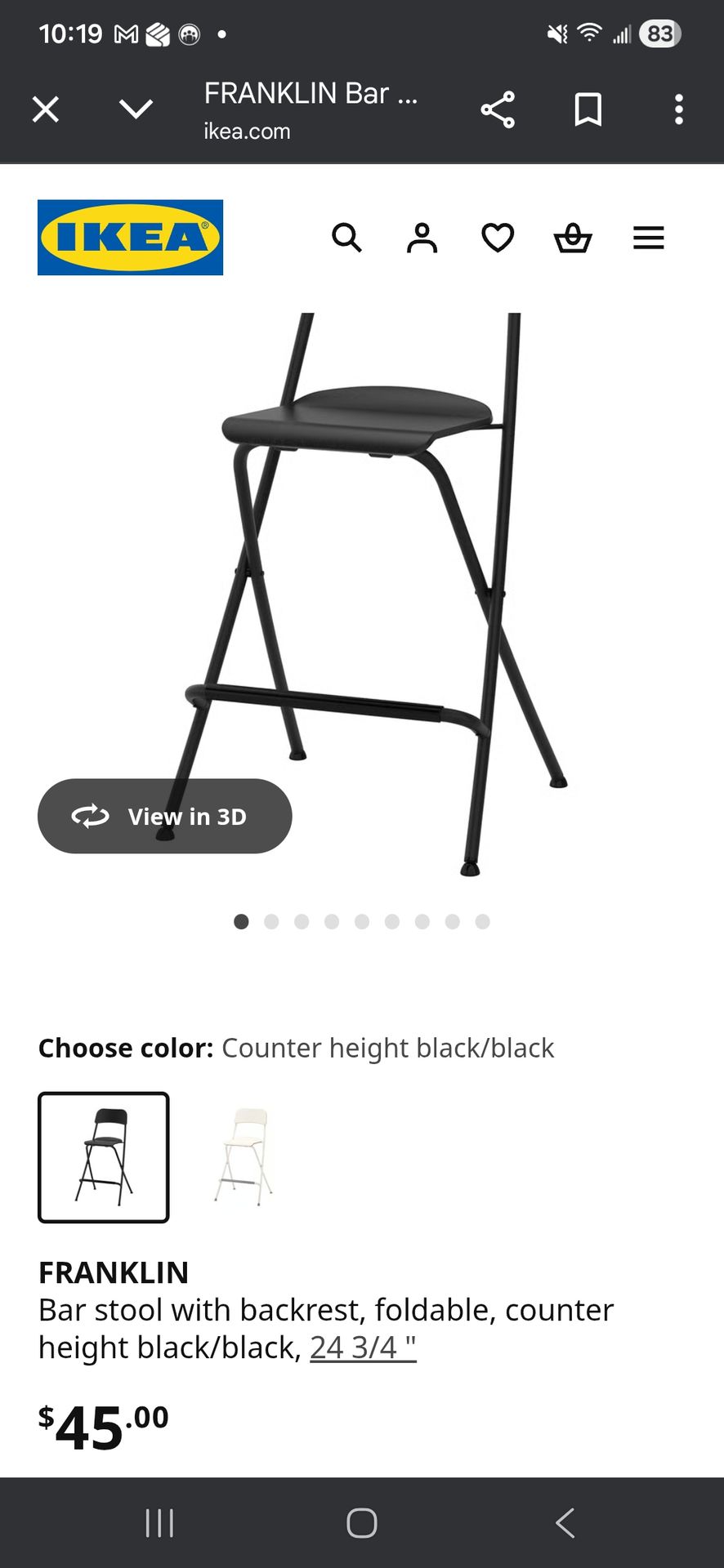Image resolution: width=724 pixels, height=1568 pixels.
Task: Open the account profile icon
Action: tap(422, 238)
